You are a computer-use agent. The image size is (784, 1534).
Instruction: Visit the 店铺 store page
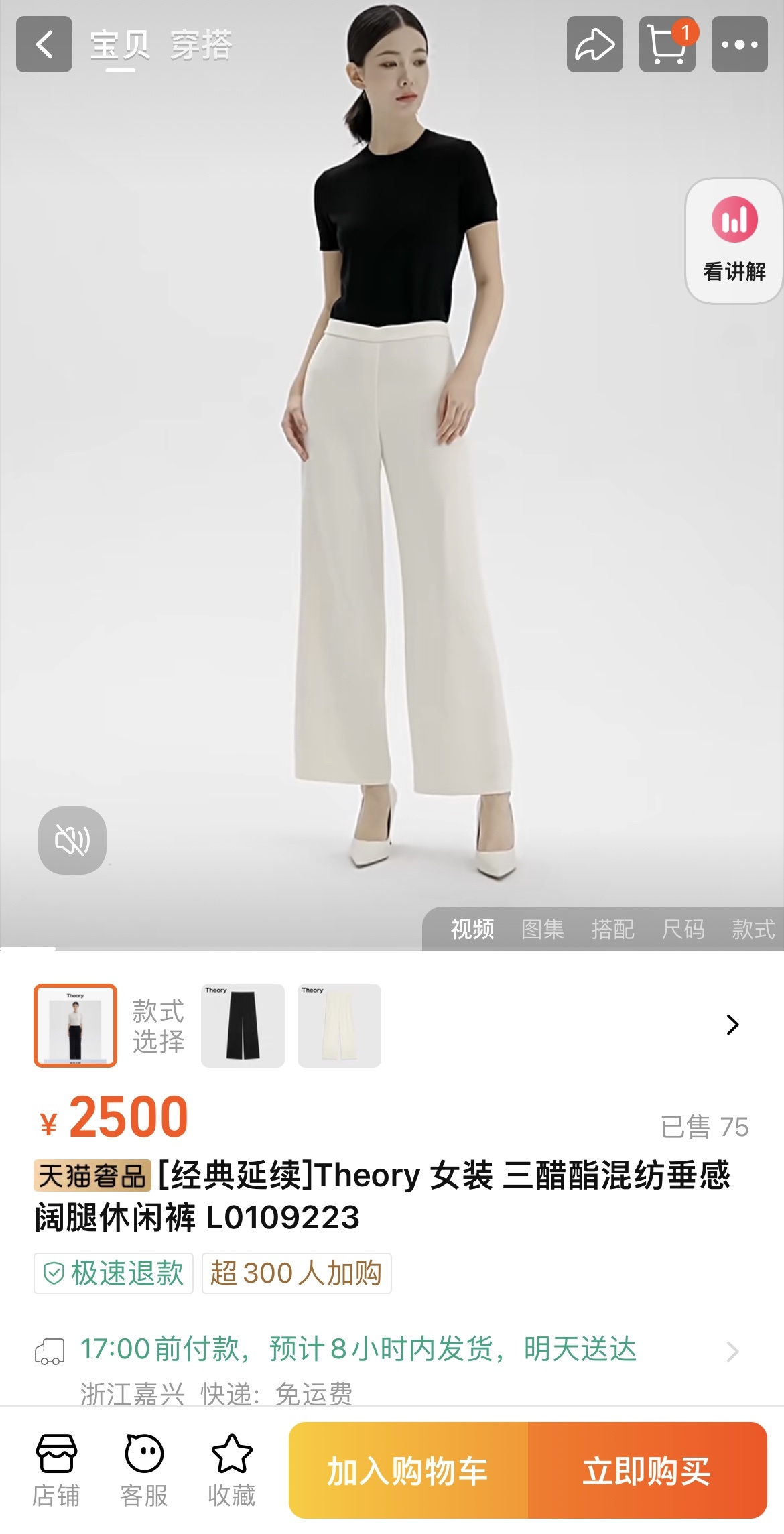pyautogui.click(x=56, y=1470)
